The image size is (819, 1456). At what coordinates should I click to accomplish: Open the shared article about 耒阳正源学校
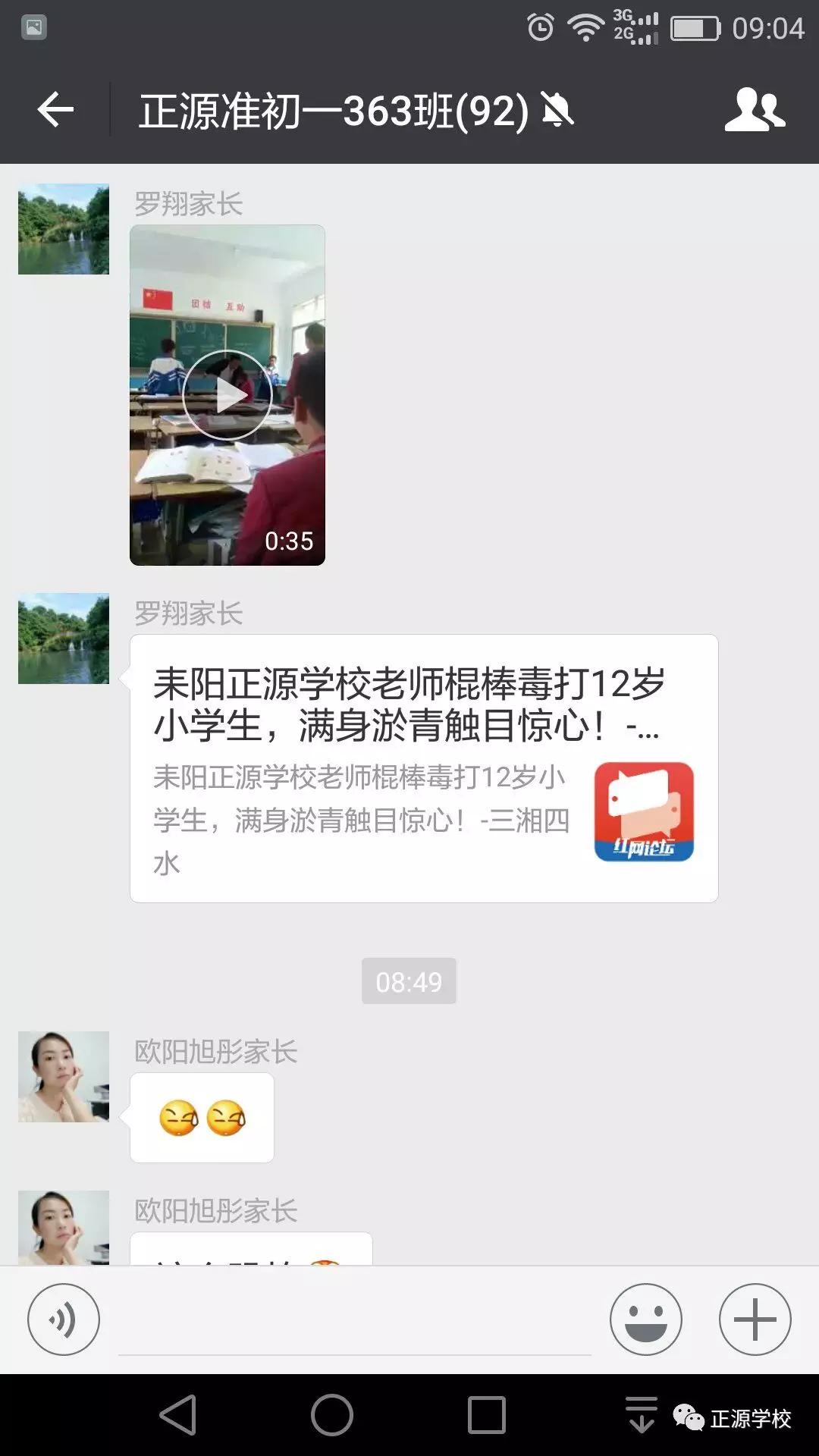point(424,768)
